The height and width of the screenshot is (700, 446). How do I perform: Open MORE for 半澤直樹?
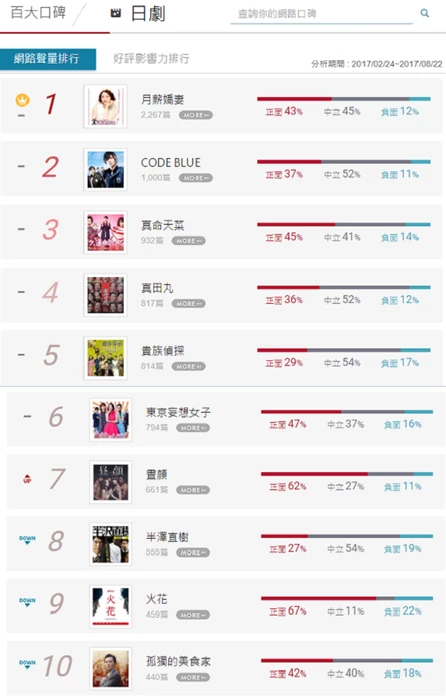click(193, 553)
